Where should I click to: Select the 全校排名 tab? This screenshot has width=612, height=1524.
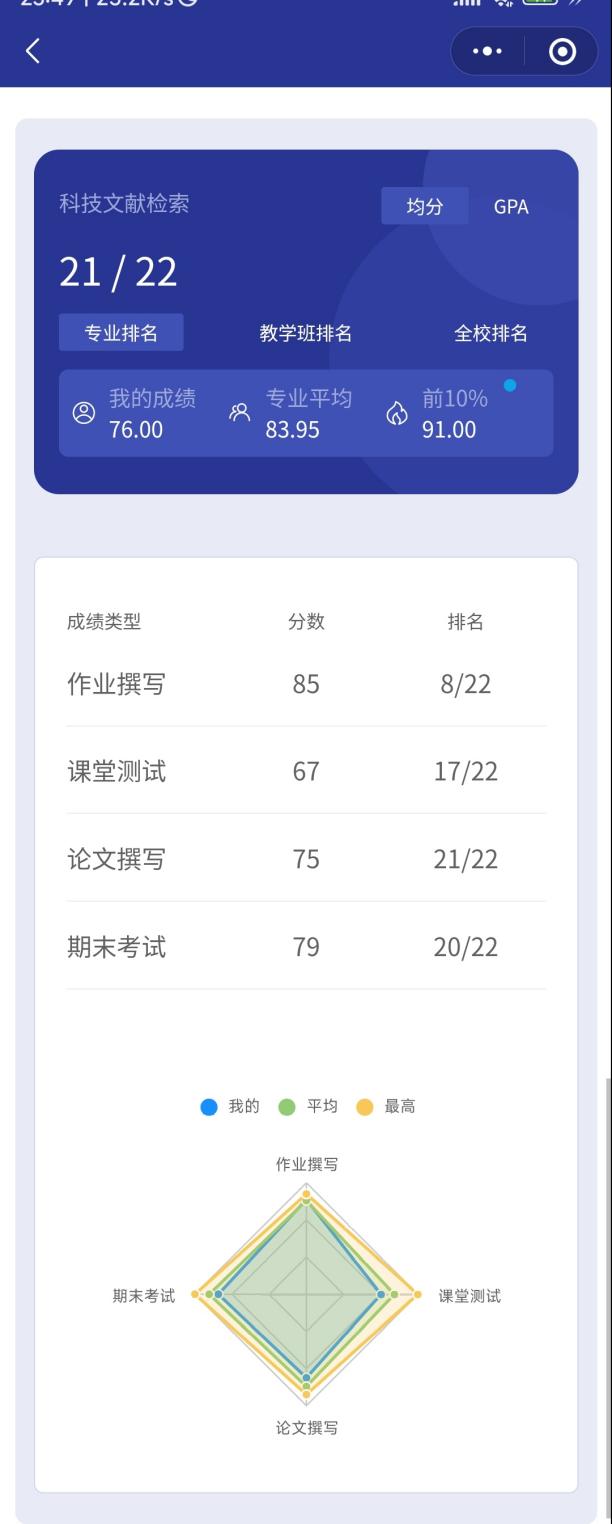(490, 333)
